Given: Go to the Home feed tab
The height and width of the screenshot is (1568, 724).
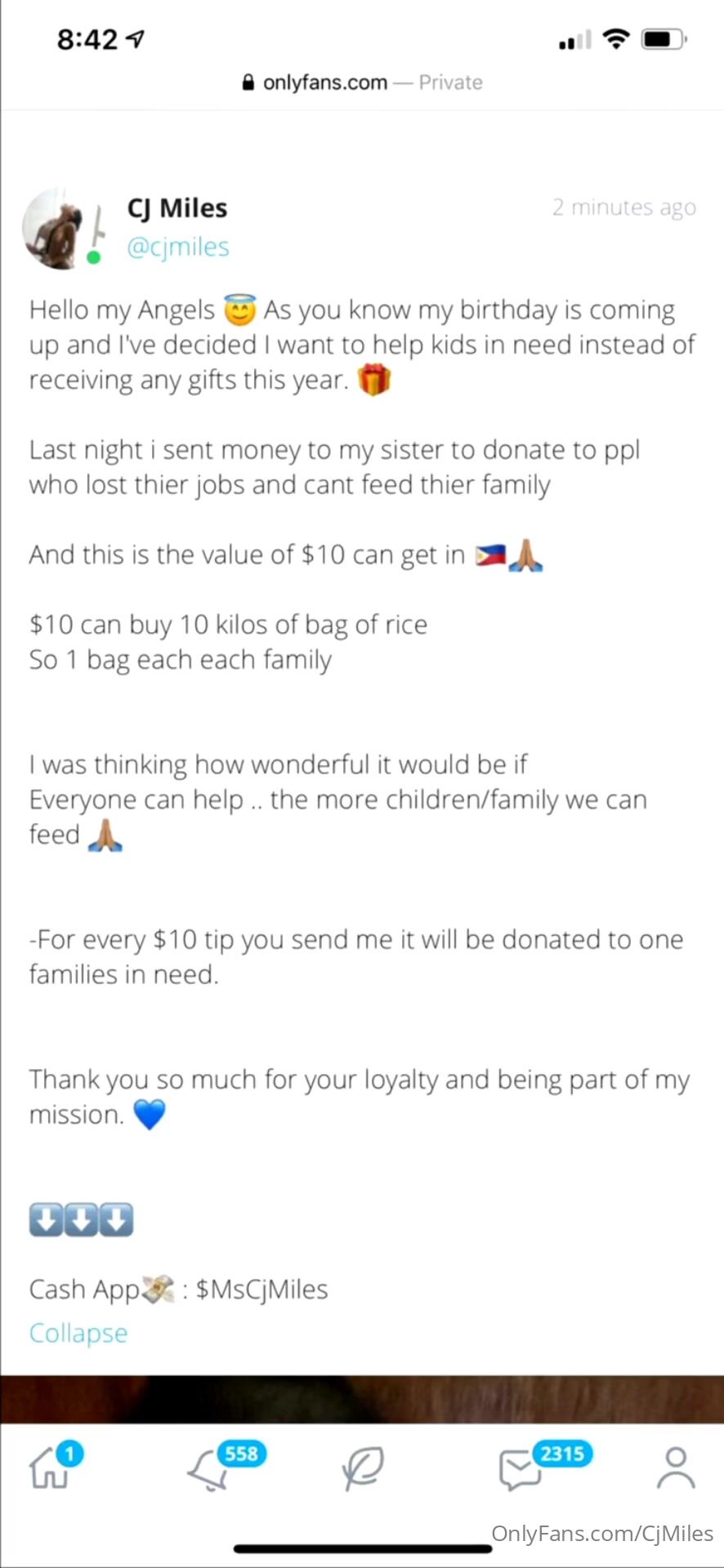Looking at the screenshot, I should pos(51,1469).
